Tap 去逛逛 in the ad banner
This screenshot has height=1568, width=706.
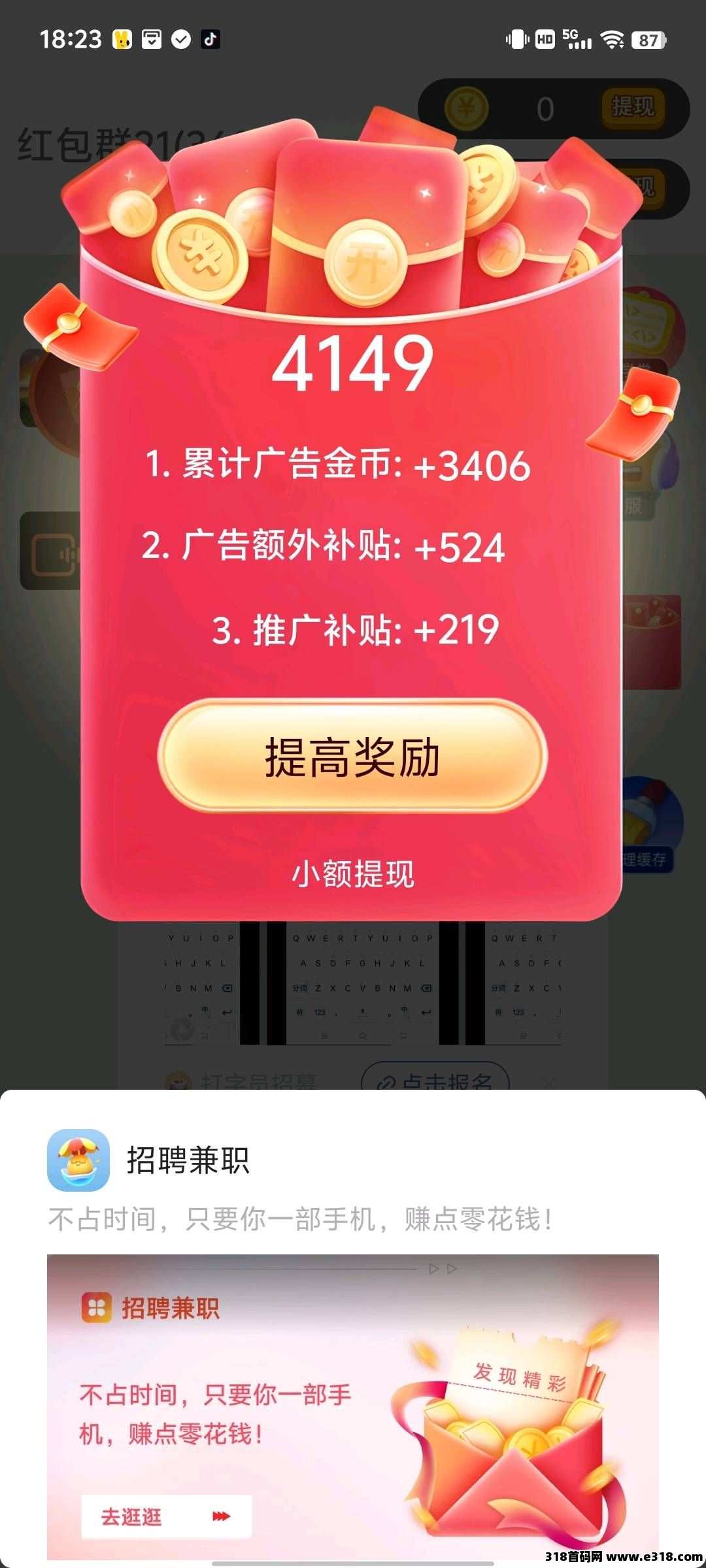166,1516
